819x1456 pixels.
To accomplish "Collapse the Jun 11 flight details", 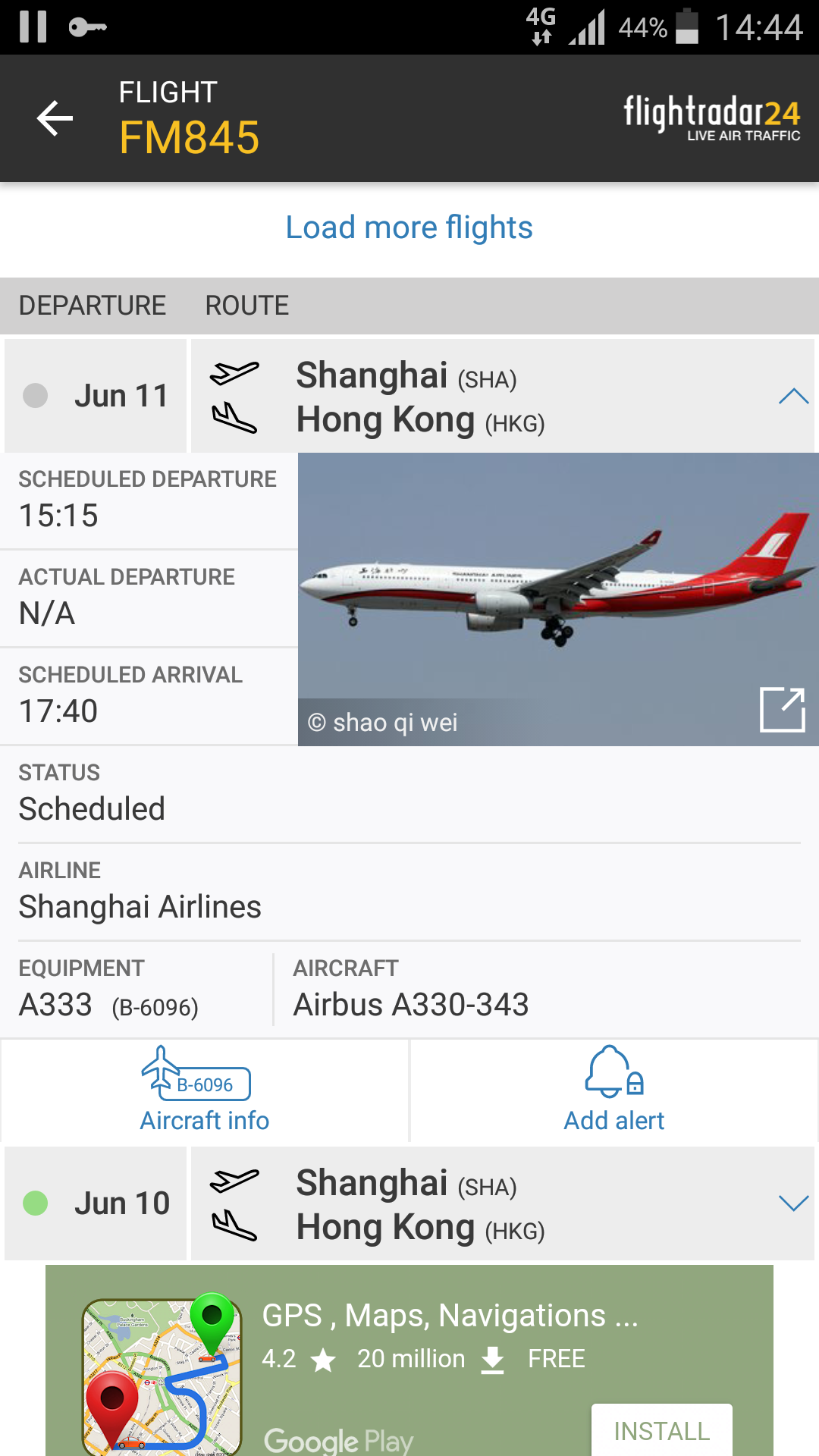I will click(793, 396).
